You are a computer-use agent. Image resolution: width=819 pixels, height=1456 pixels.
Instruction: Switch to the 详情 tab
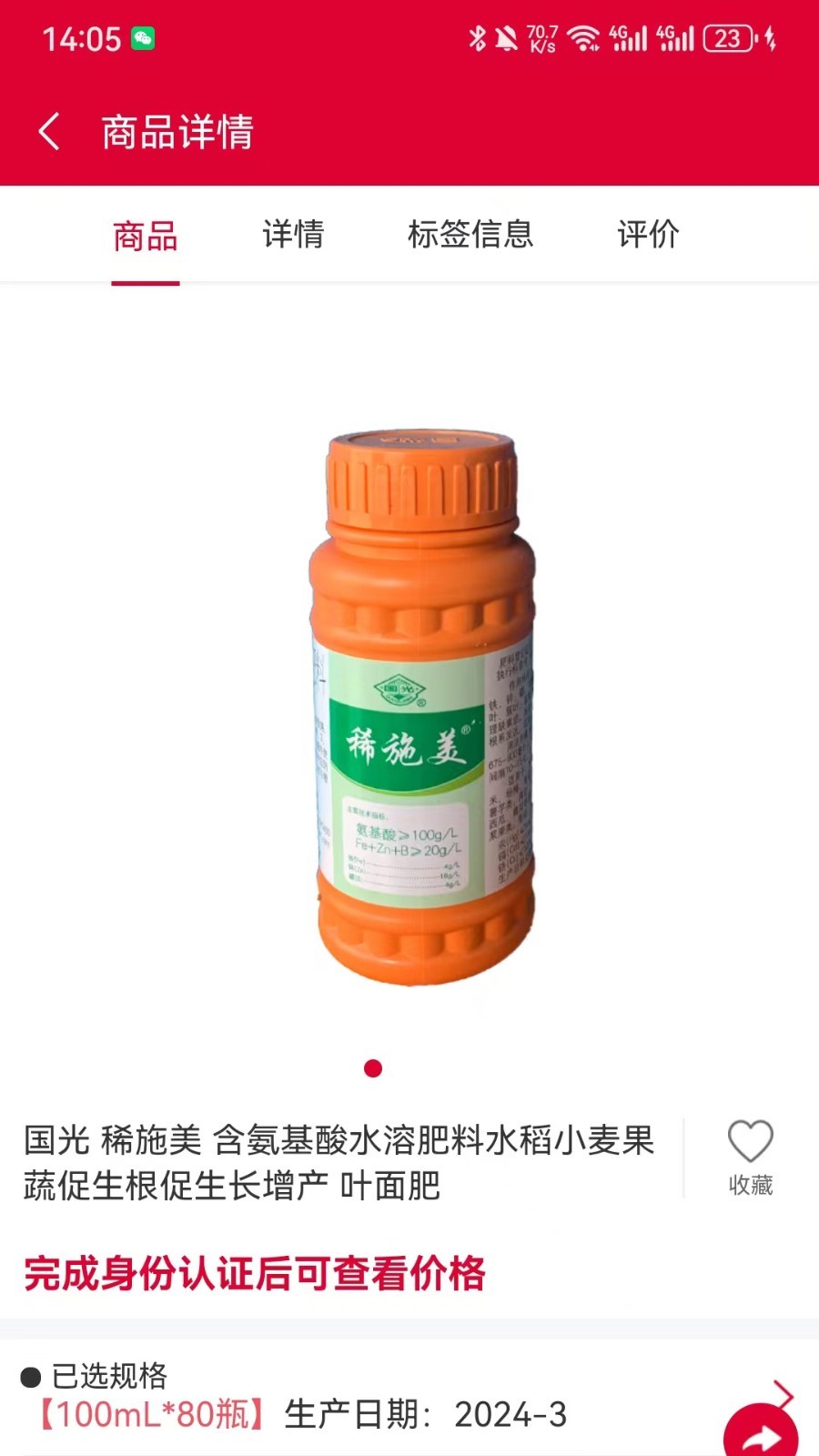pos(293,235)
